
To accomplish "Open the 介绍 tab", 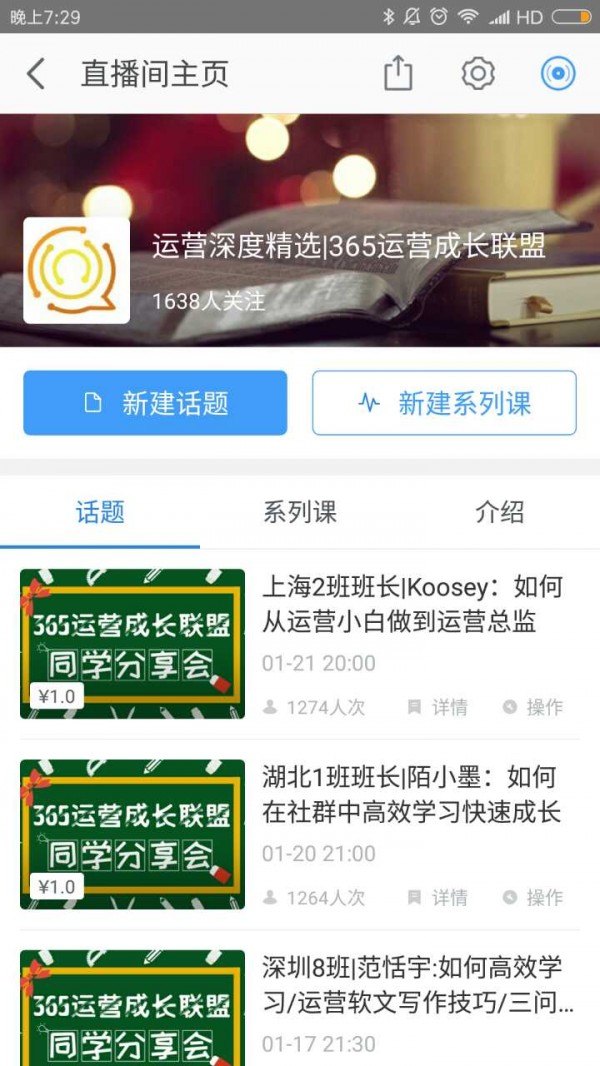I will click(499, 513).
